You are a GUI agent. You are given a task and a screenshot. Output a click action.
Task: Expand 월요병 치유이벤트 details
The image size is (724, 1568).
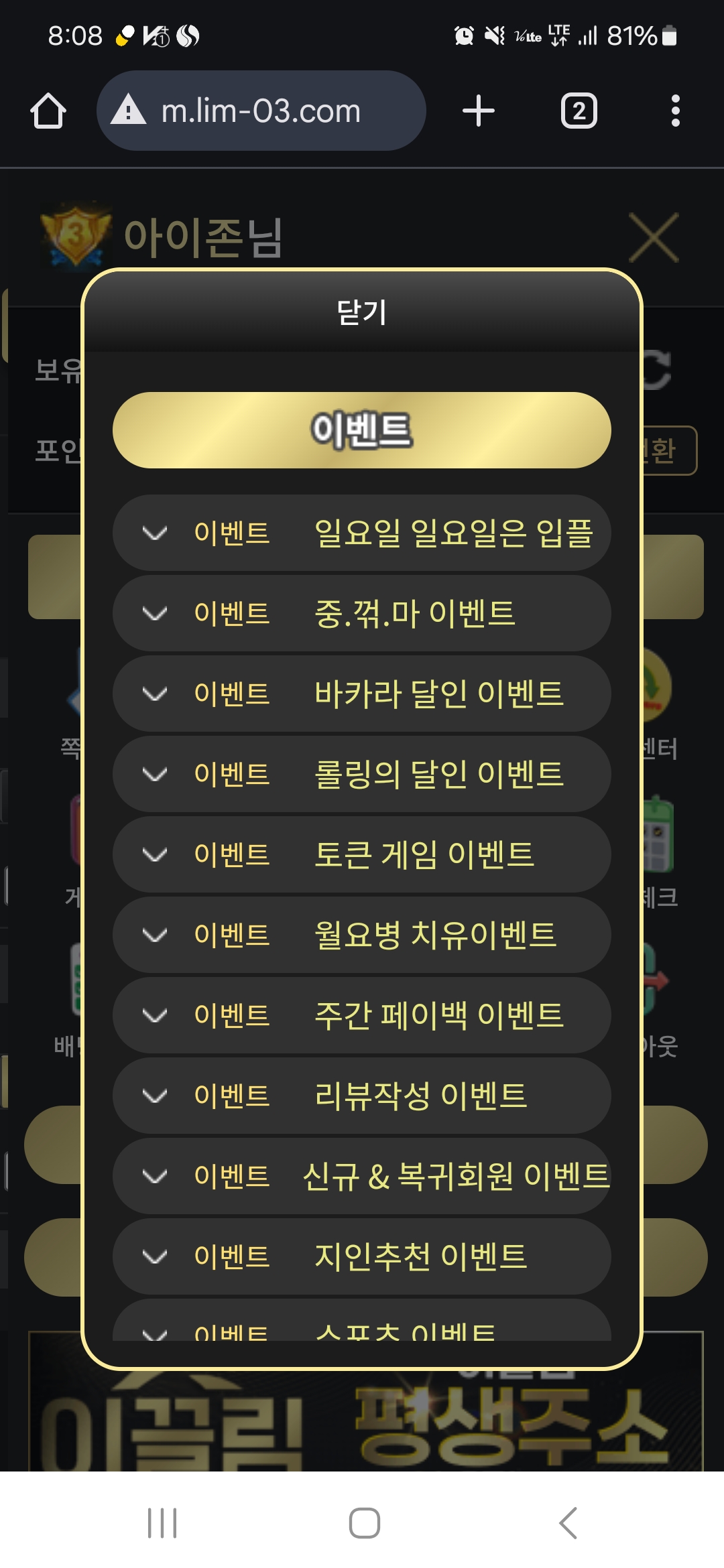(x=362, y=935)
